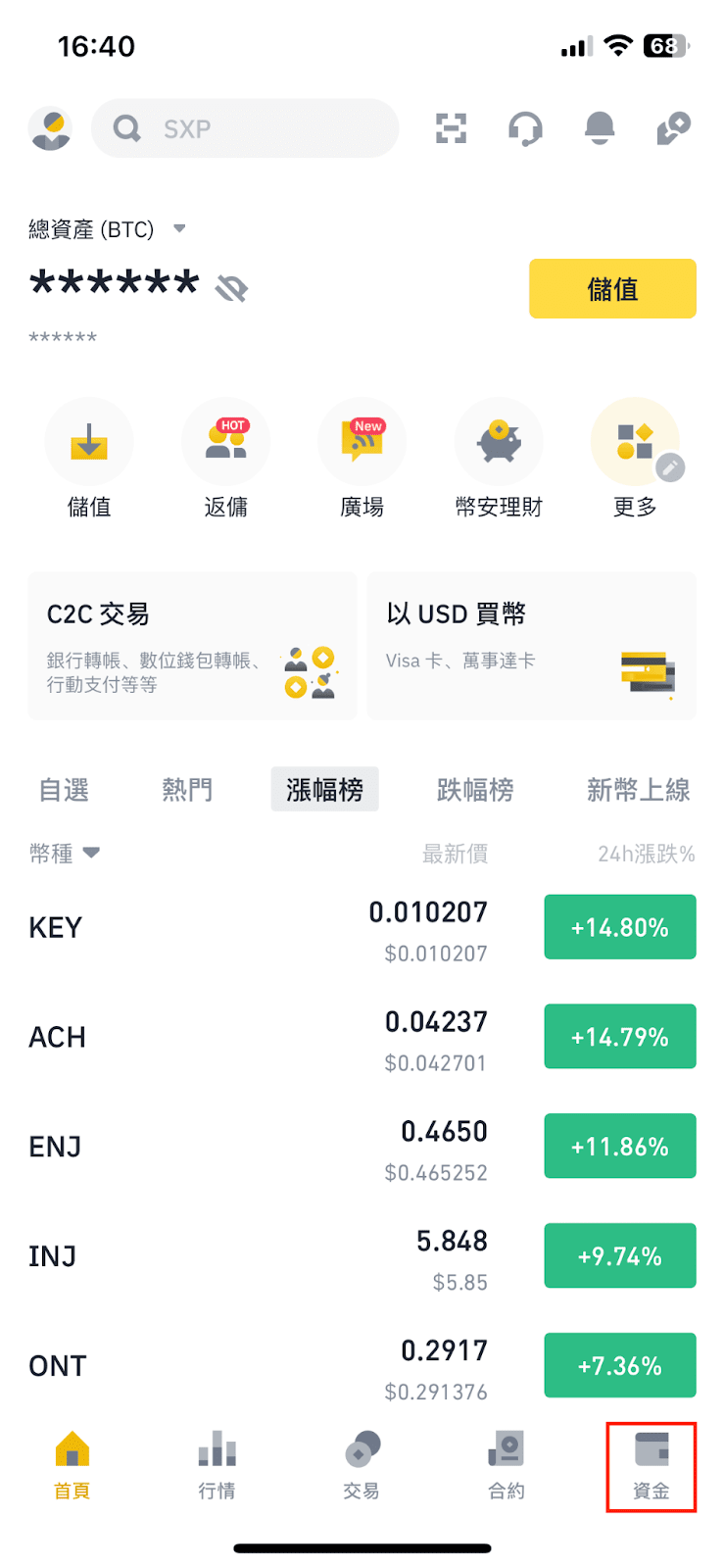Viewport: 724px width, 1568px height.
Task: Open the 資金 wallet tab
Action: 651,1465
